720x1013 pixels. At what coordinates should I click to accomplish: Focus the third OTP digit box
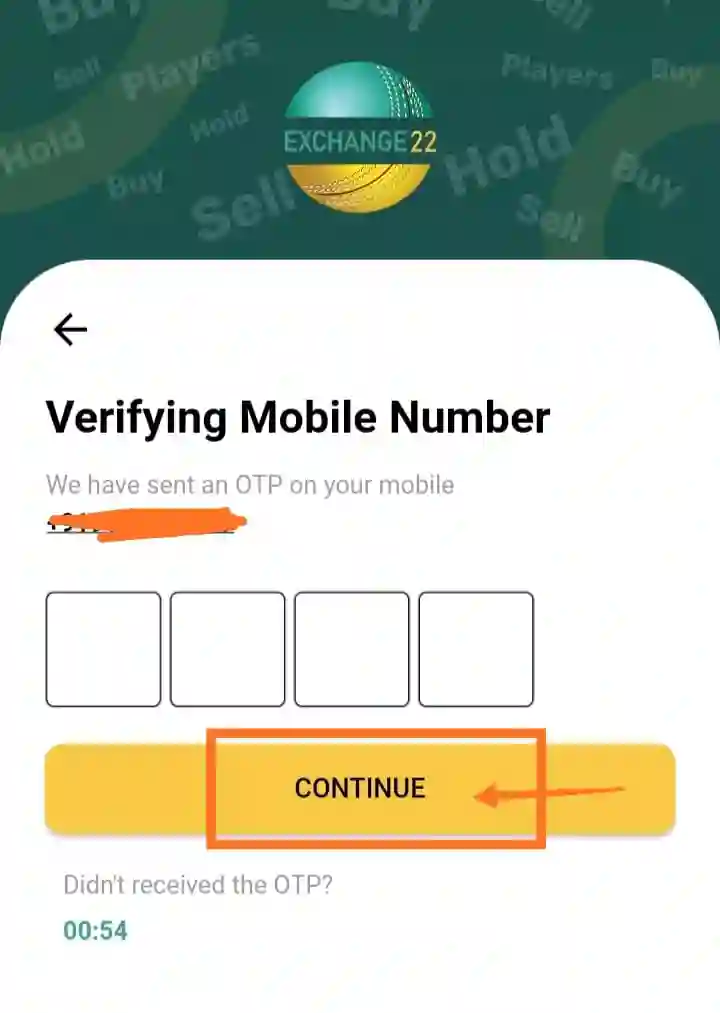[351, 649]
